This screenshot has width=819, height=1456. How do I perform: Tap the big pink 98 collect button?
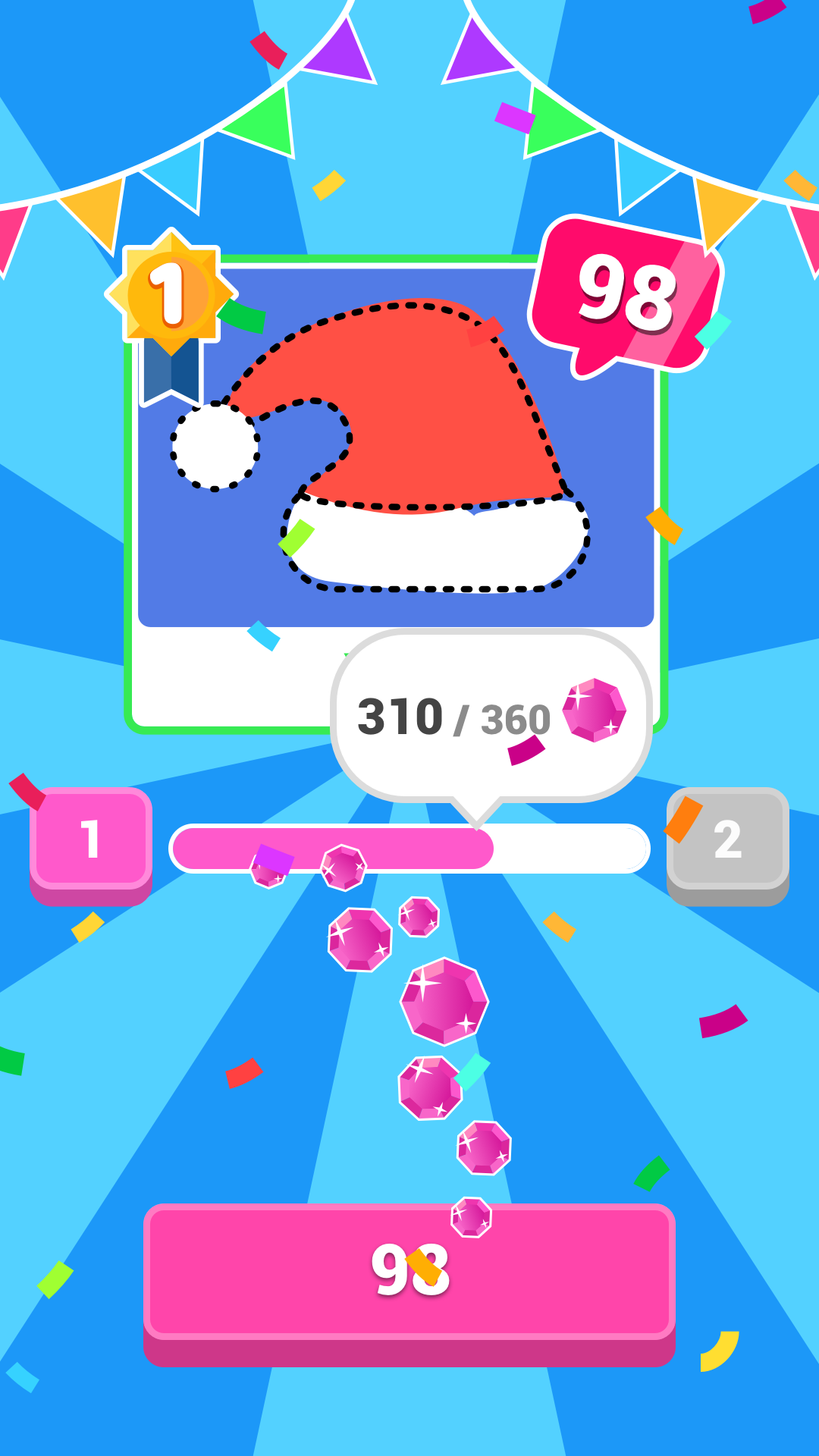click(409, 1272)
